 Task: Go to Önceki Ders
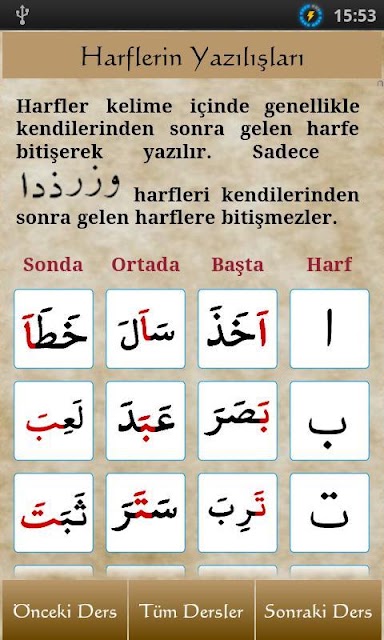[x=64, y=610]
